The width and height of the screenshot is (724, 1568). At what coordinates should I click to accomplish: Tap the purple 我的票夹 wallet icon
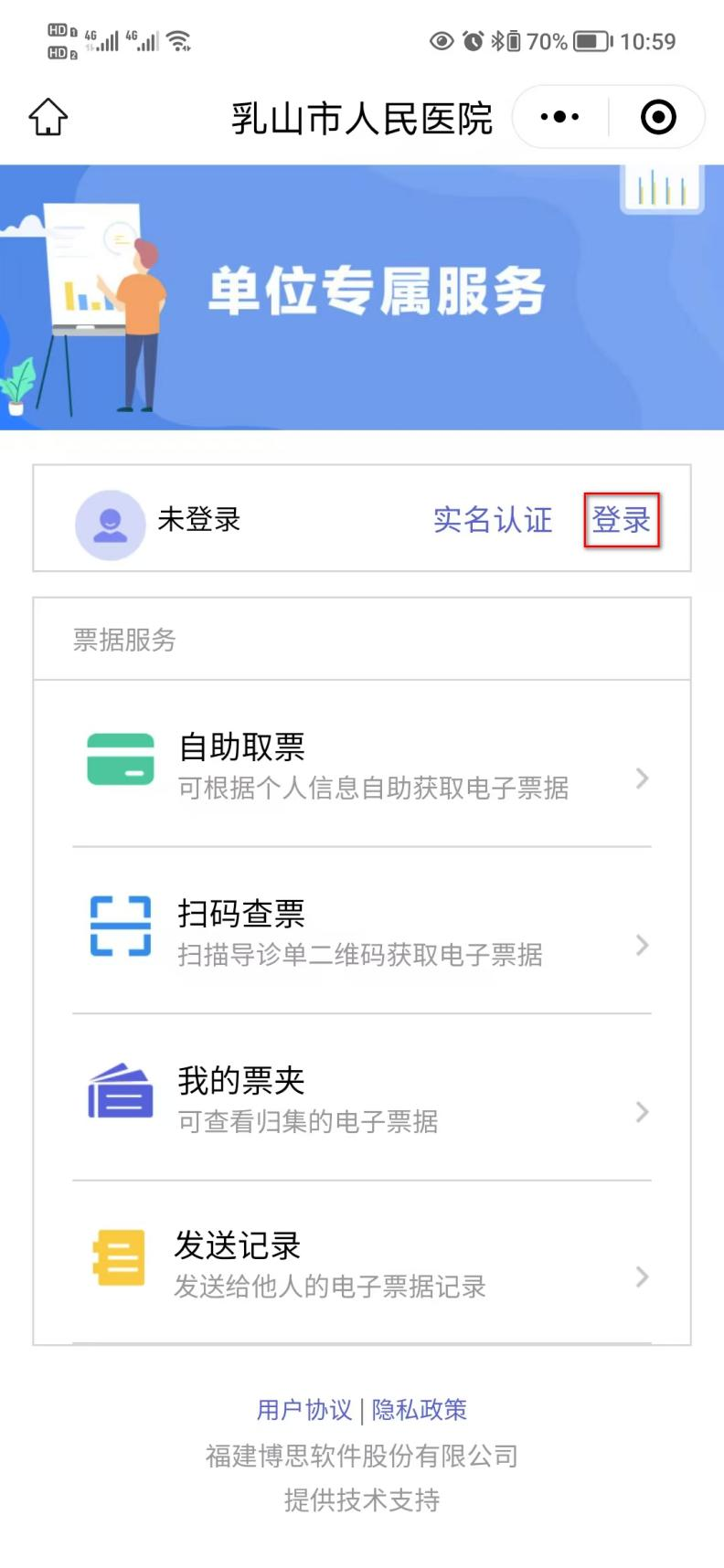coord(119,1095)
